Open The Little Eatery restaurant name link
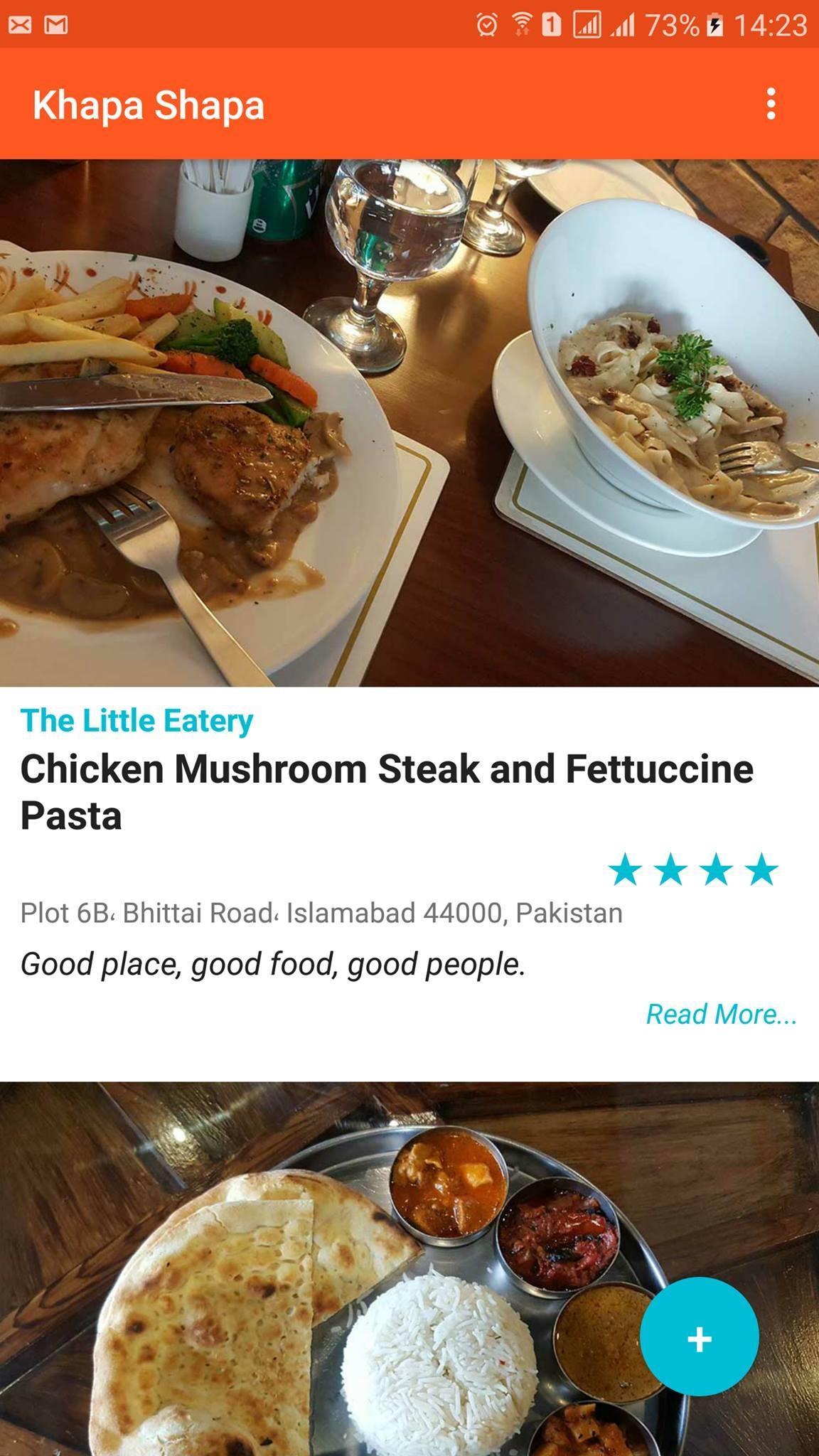Image resolution: width=819 pixels, height=1456 pixels. (136, 720)
